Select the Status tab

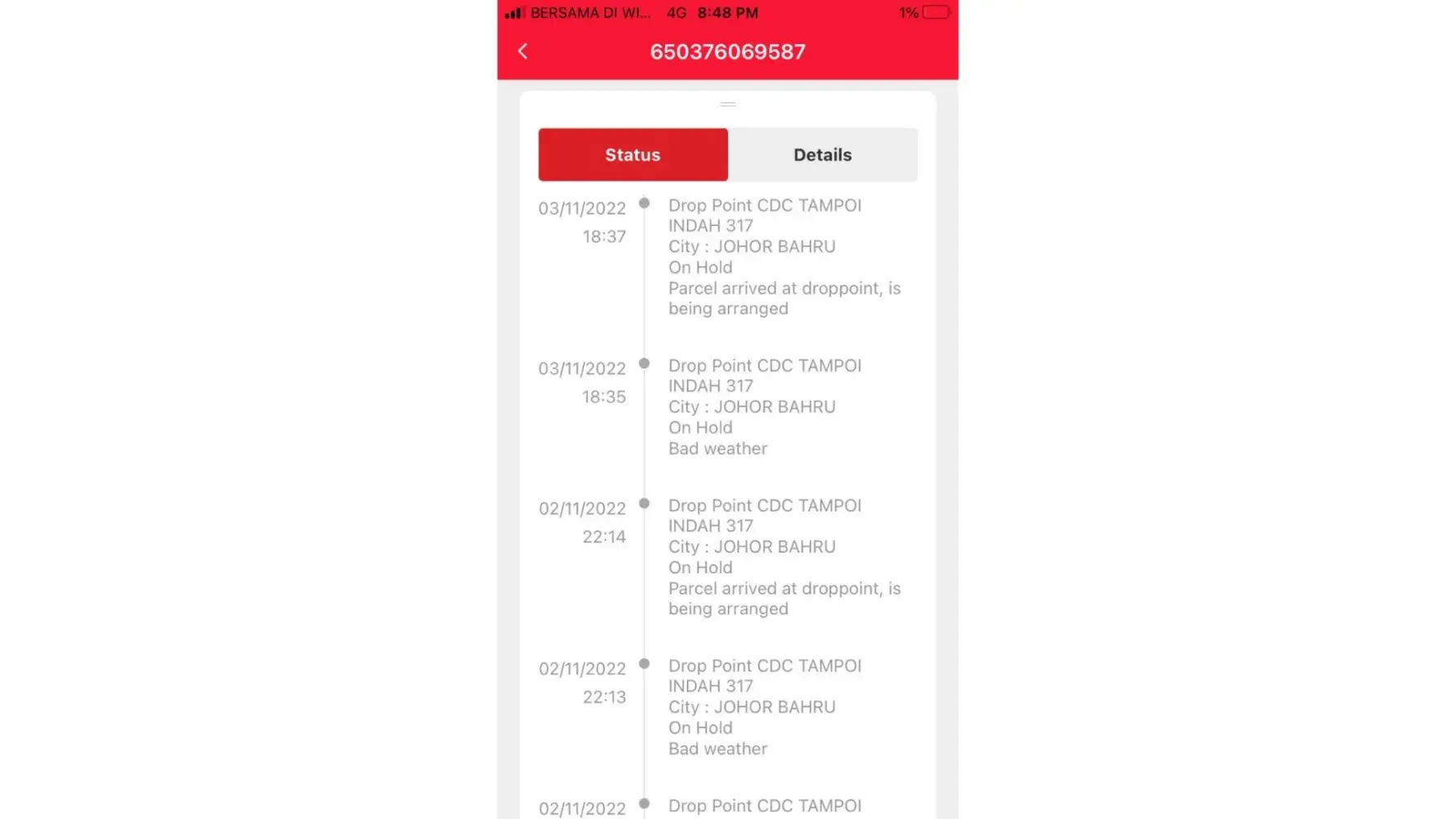coord(632,155)
